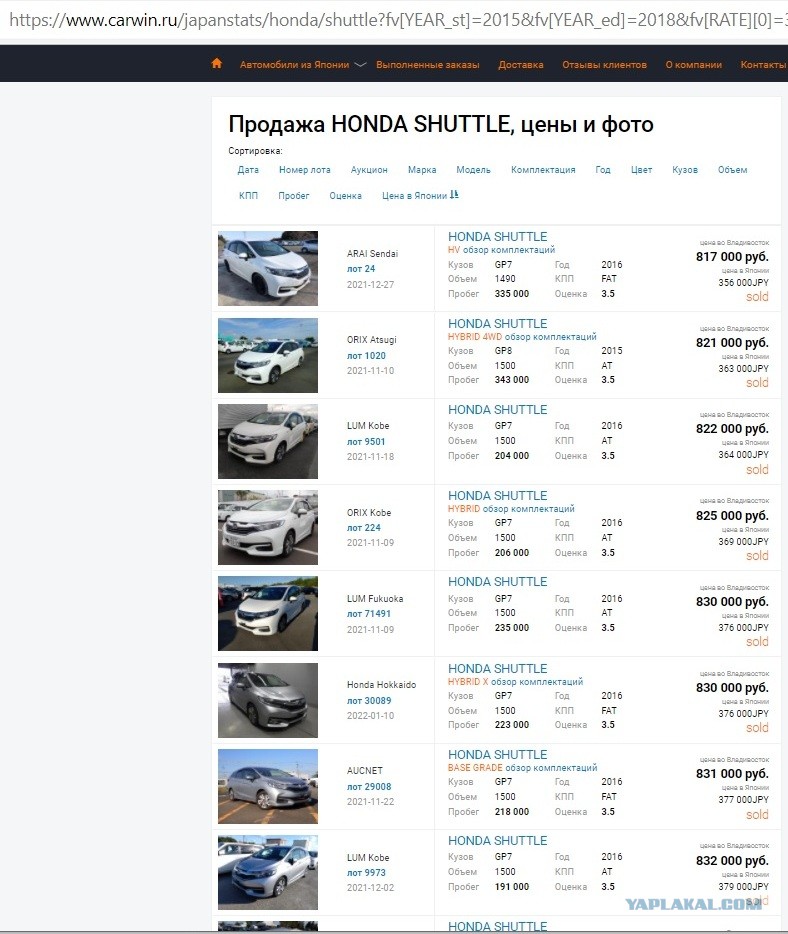788x934 pixels.
Task: Tap the browser address bar
Action: (x=394, y=20)
